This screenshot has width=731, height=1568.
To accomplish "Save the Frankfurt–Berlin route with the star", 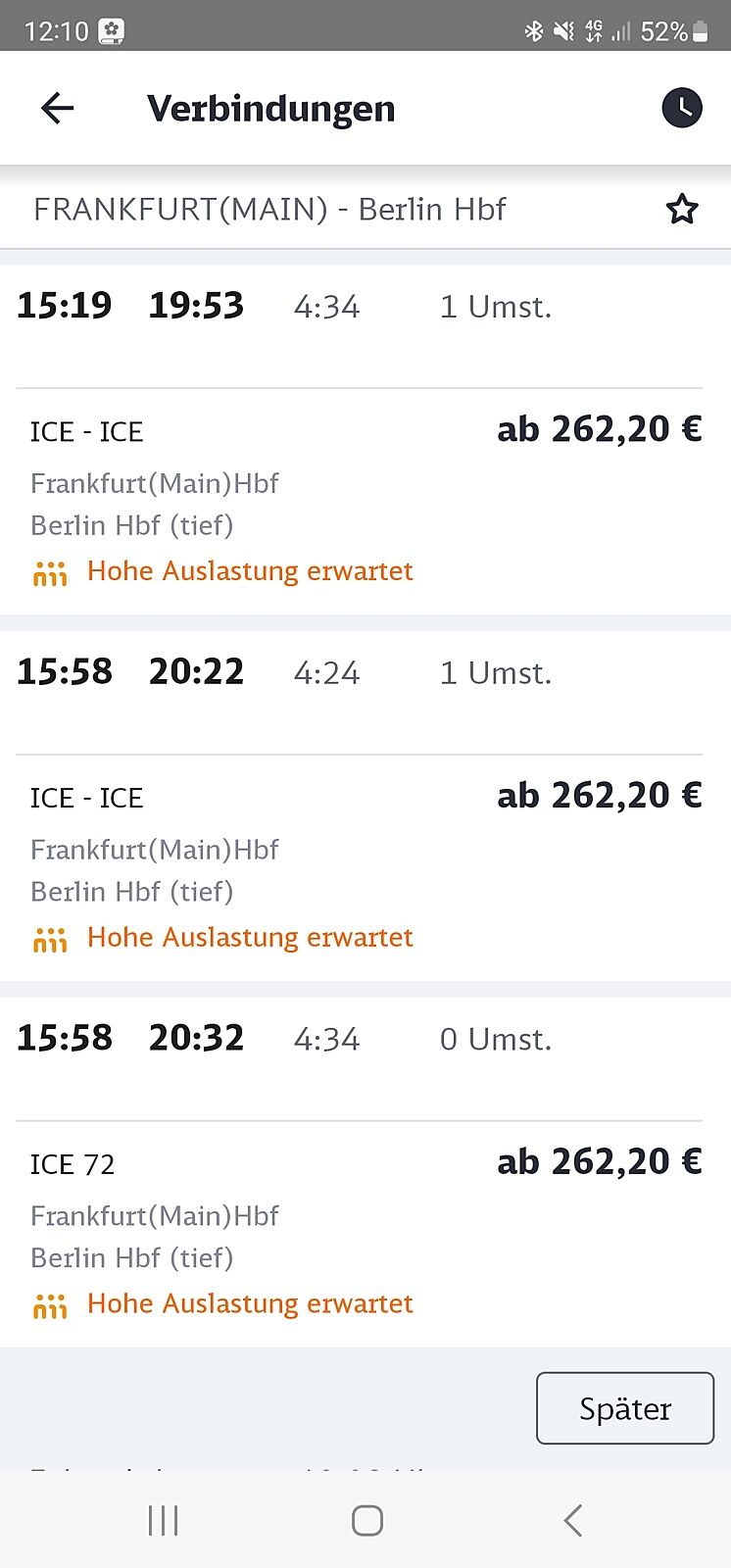I will 682,209.
